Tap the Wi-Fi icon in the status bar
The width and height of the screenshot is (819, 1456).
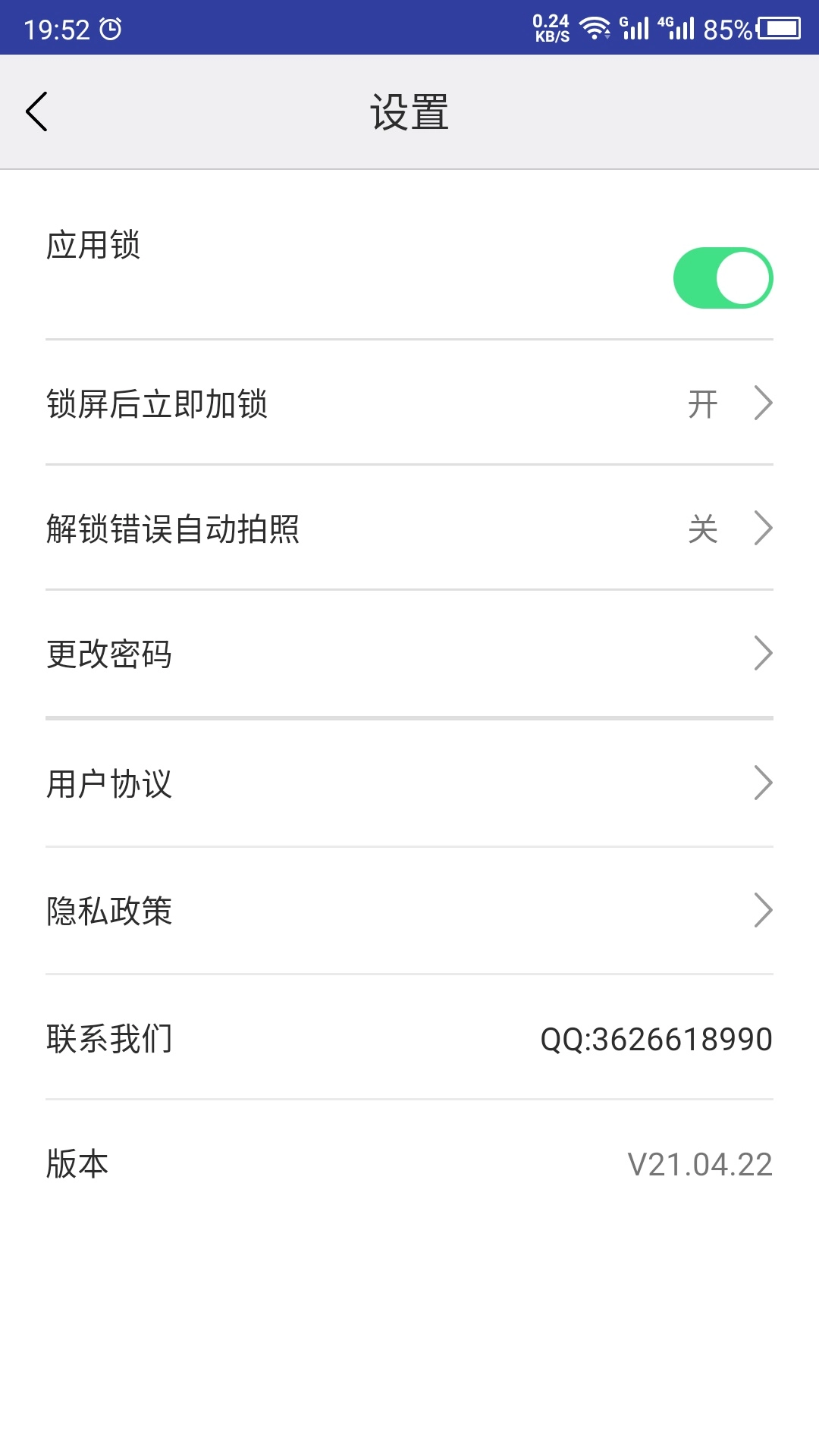point(596,27)
